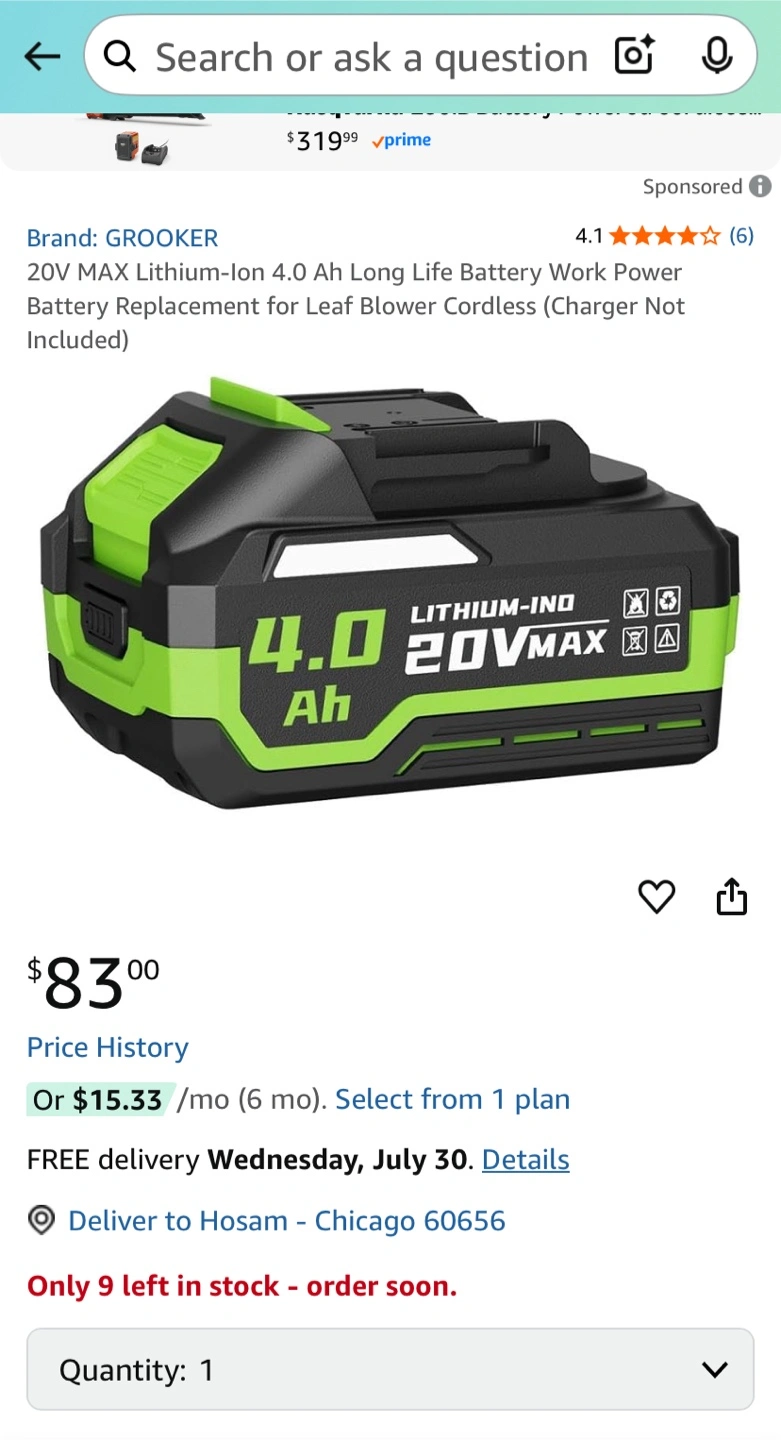Select from 1 plan link
This screenshot has height=1440, width=781.
(x=452, y=1099)
